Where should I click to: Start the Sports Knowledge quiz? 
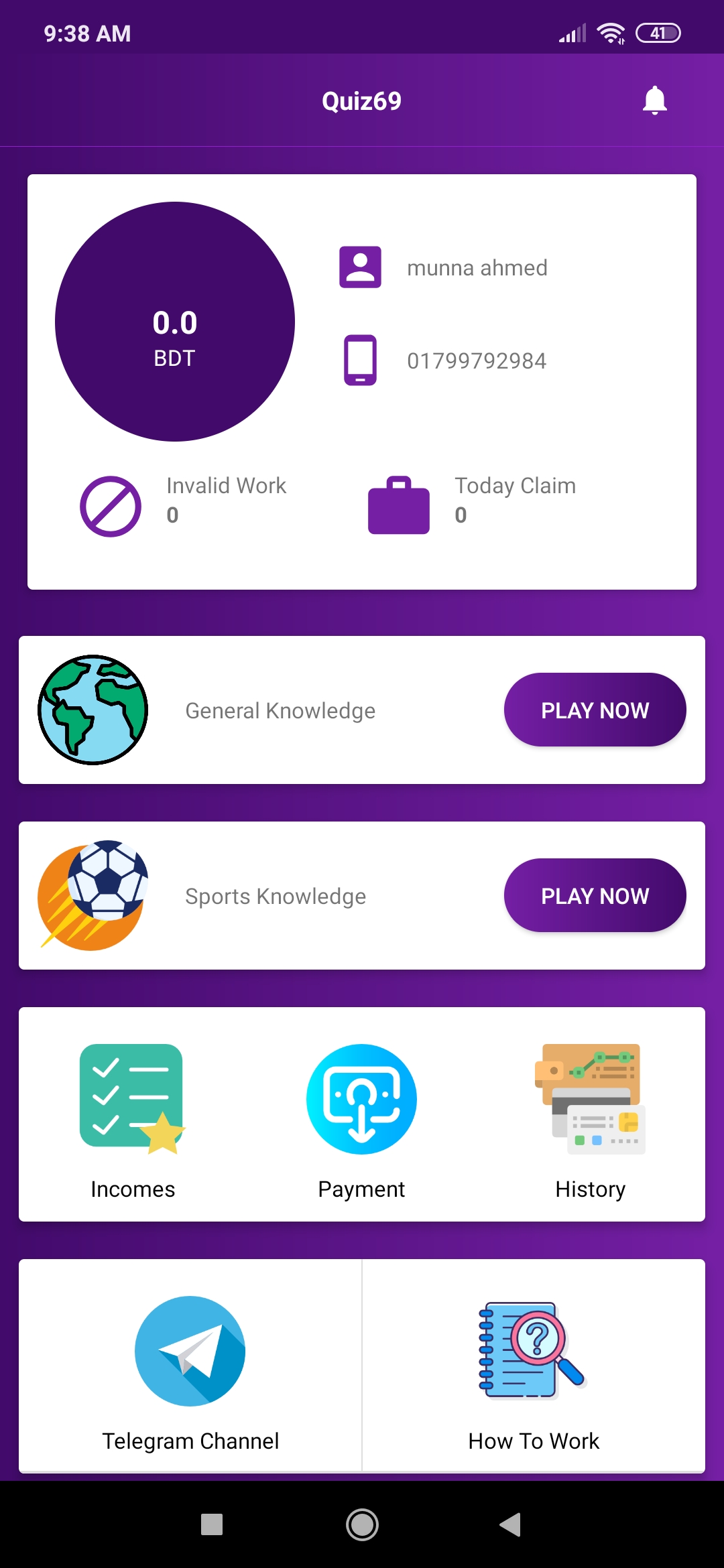595,895
